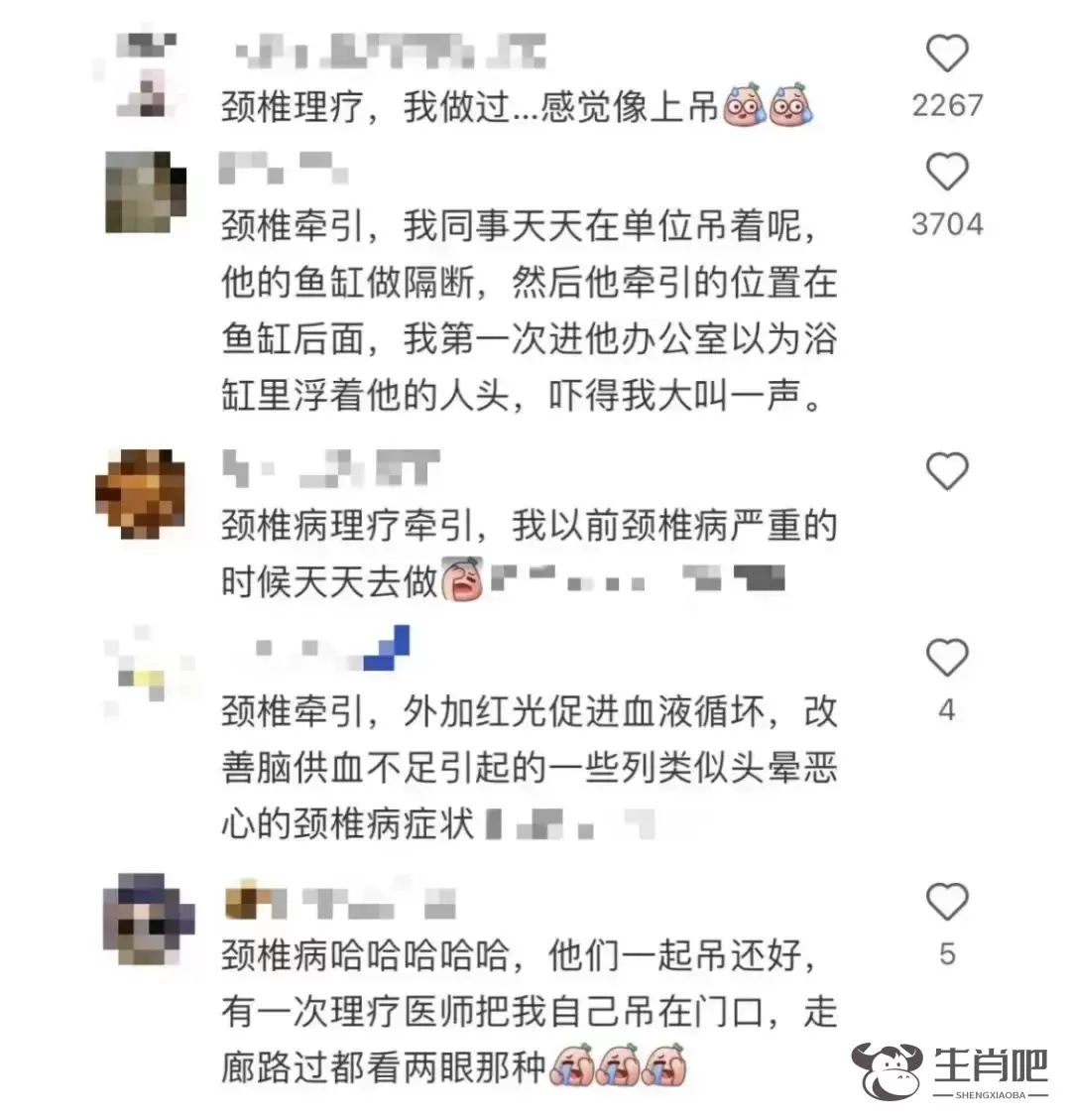Like the comment mentioning 红光促进血液循环

click(946, 657)
